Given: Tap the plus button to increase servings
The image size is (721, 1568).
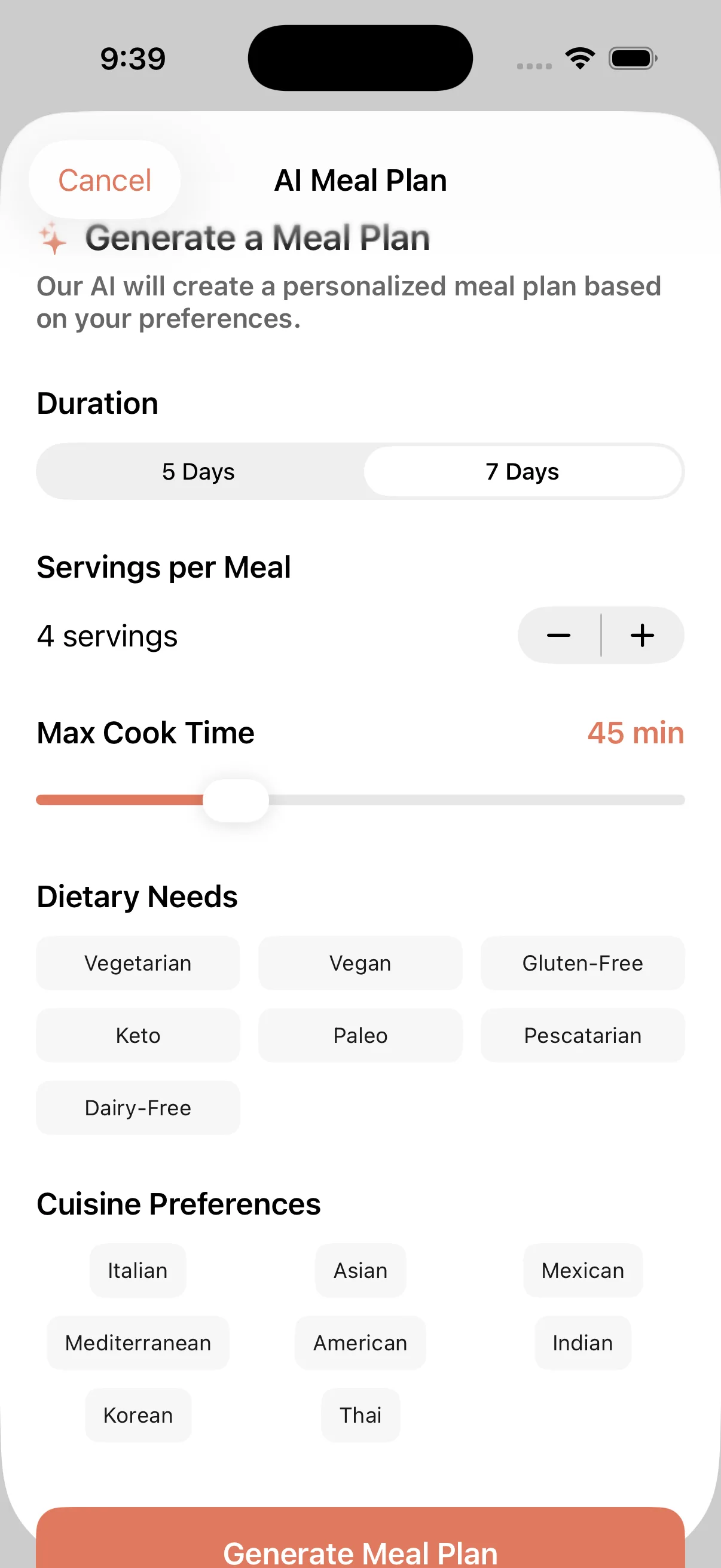Looking at the screenshot, I should 642,635.
